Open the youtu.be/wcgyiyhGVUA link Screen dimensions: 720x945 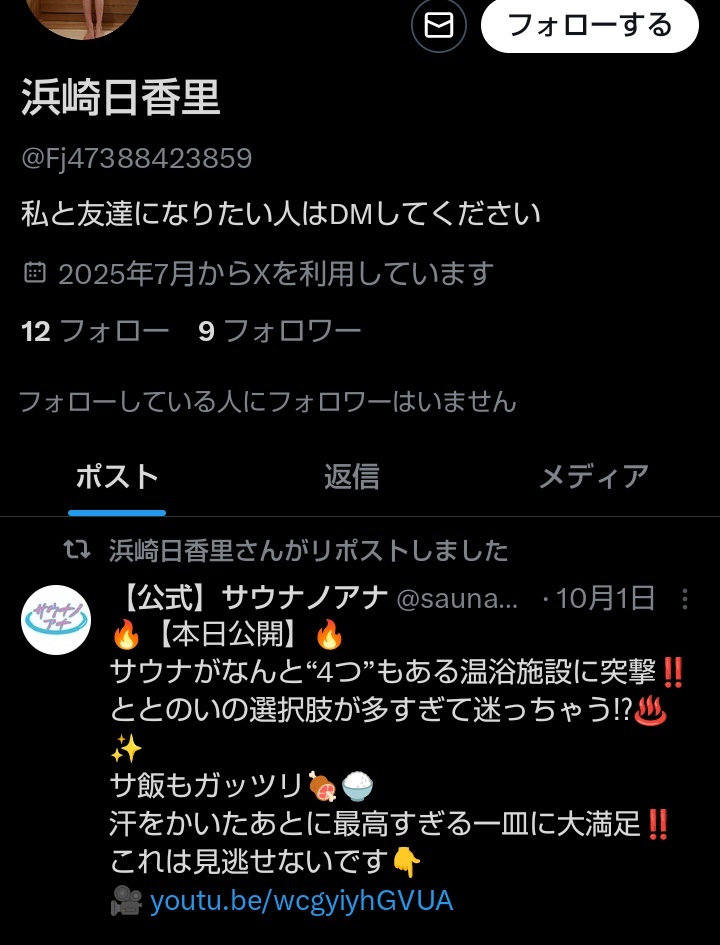click(301, 901)
